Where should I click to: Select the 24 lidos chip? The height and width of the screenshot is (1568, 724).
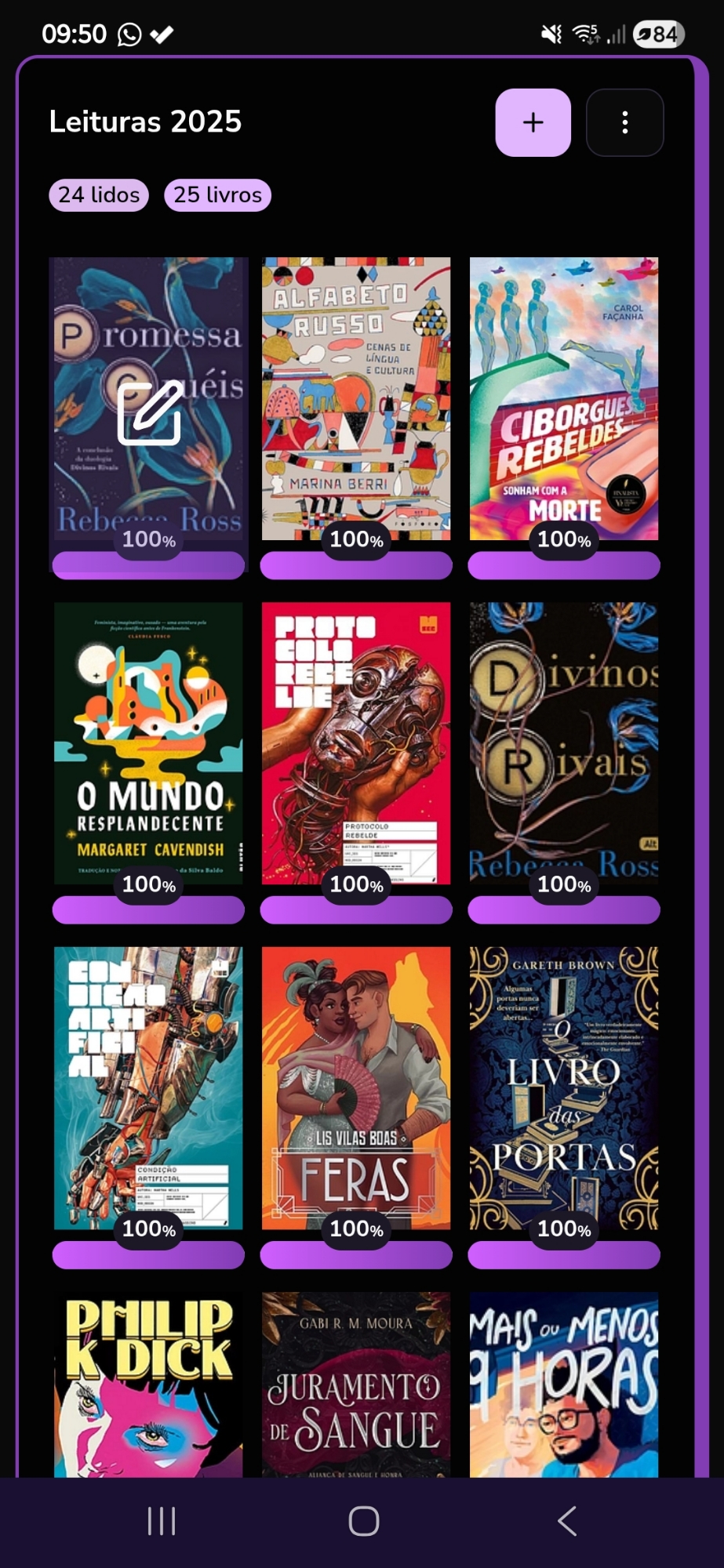pos(99,194)
